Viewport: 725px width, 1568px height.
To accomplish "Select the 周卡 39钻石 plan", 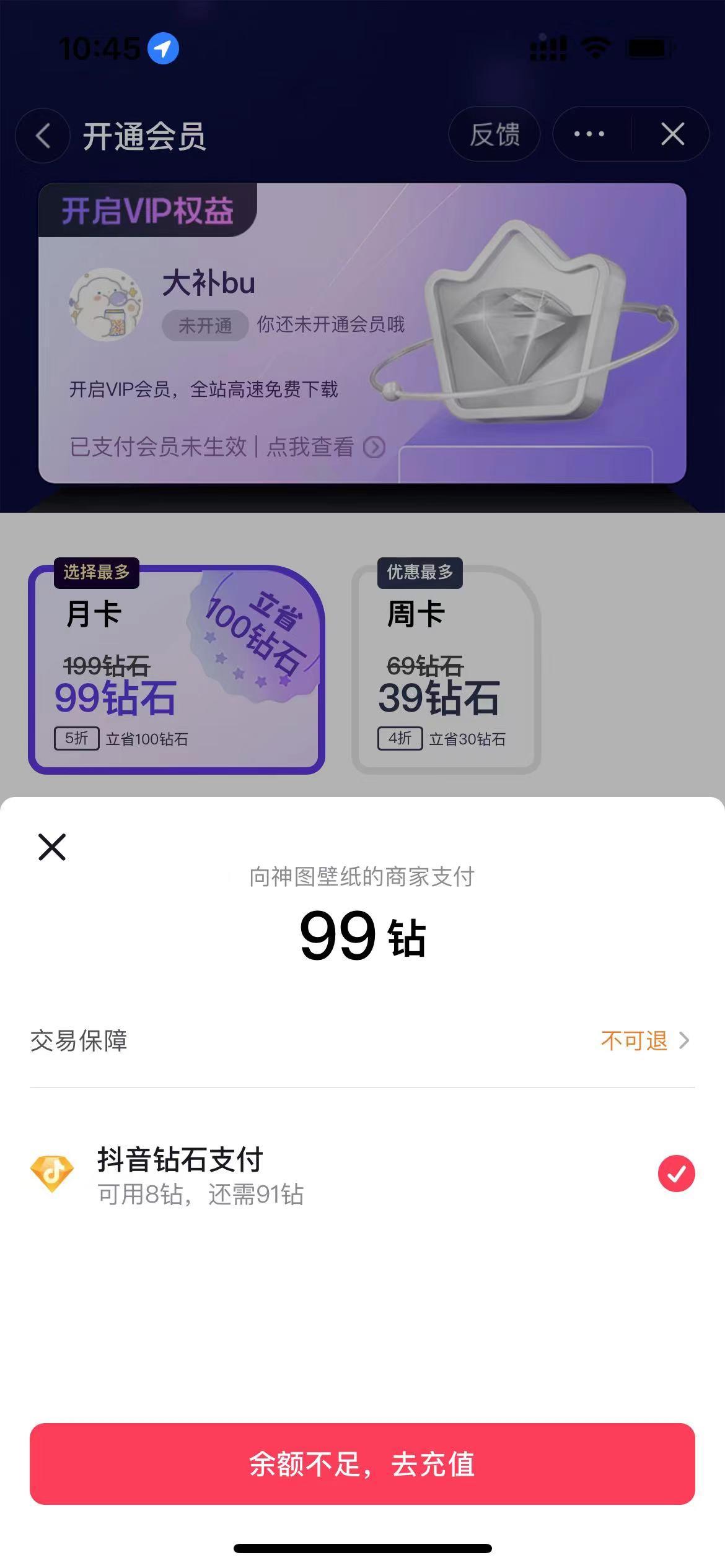I will (446, 670).
